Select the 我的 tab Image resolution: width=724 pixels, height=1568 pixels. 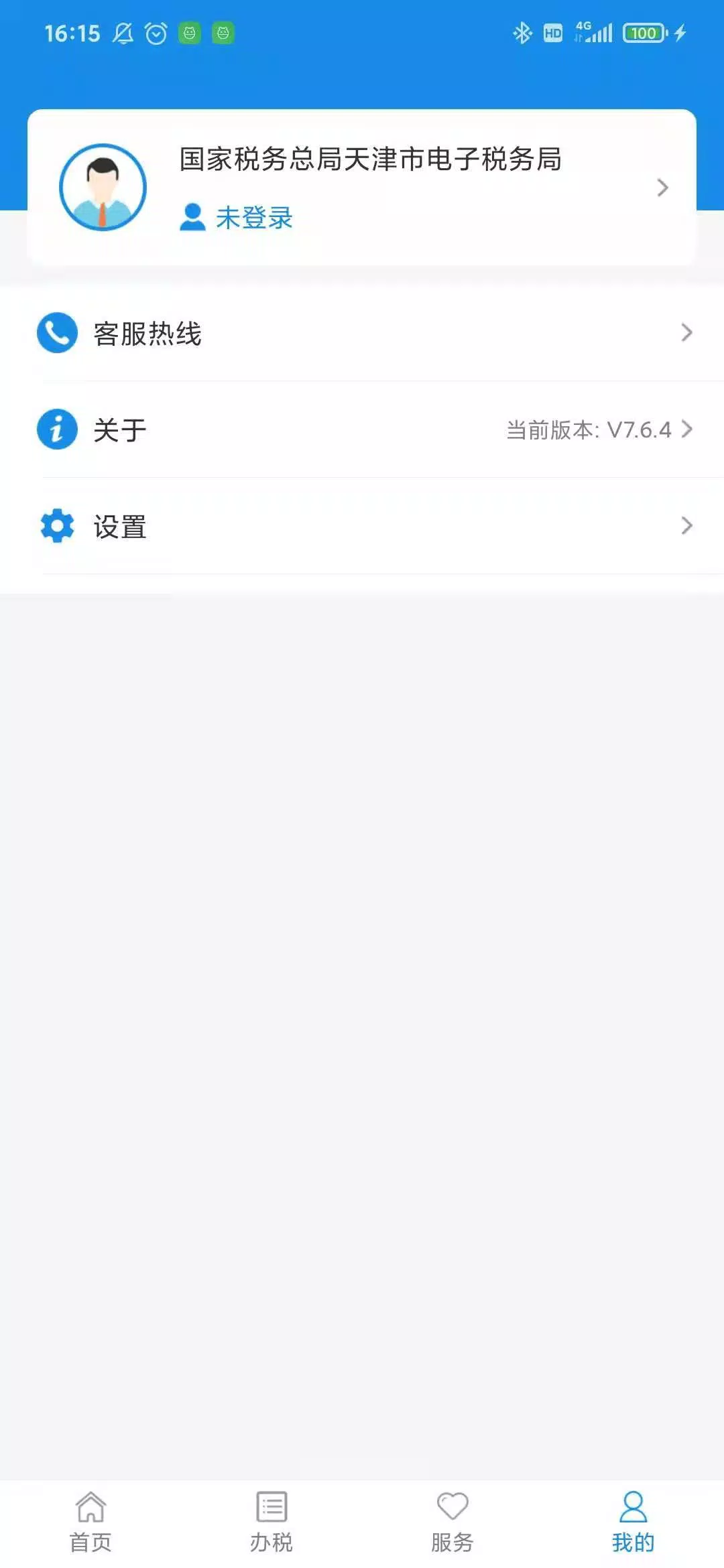pyautogui.click(x=633, y=1522)
